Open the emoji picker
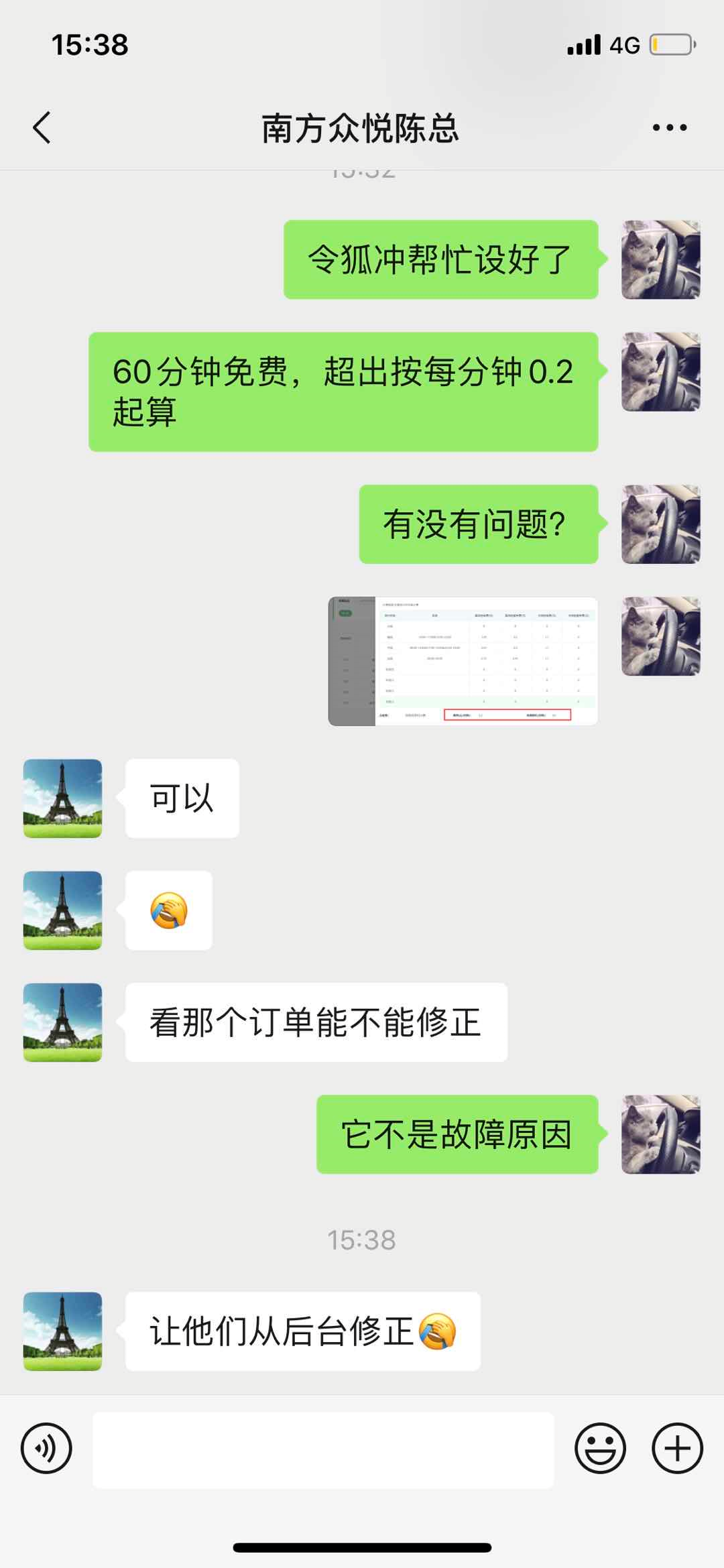The image size is (724, 1568). 600,1448
